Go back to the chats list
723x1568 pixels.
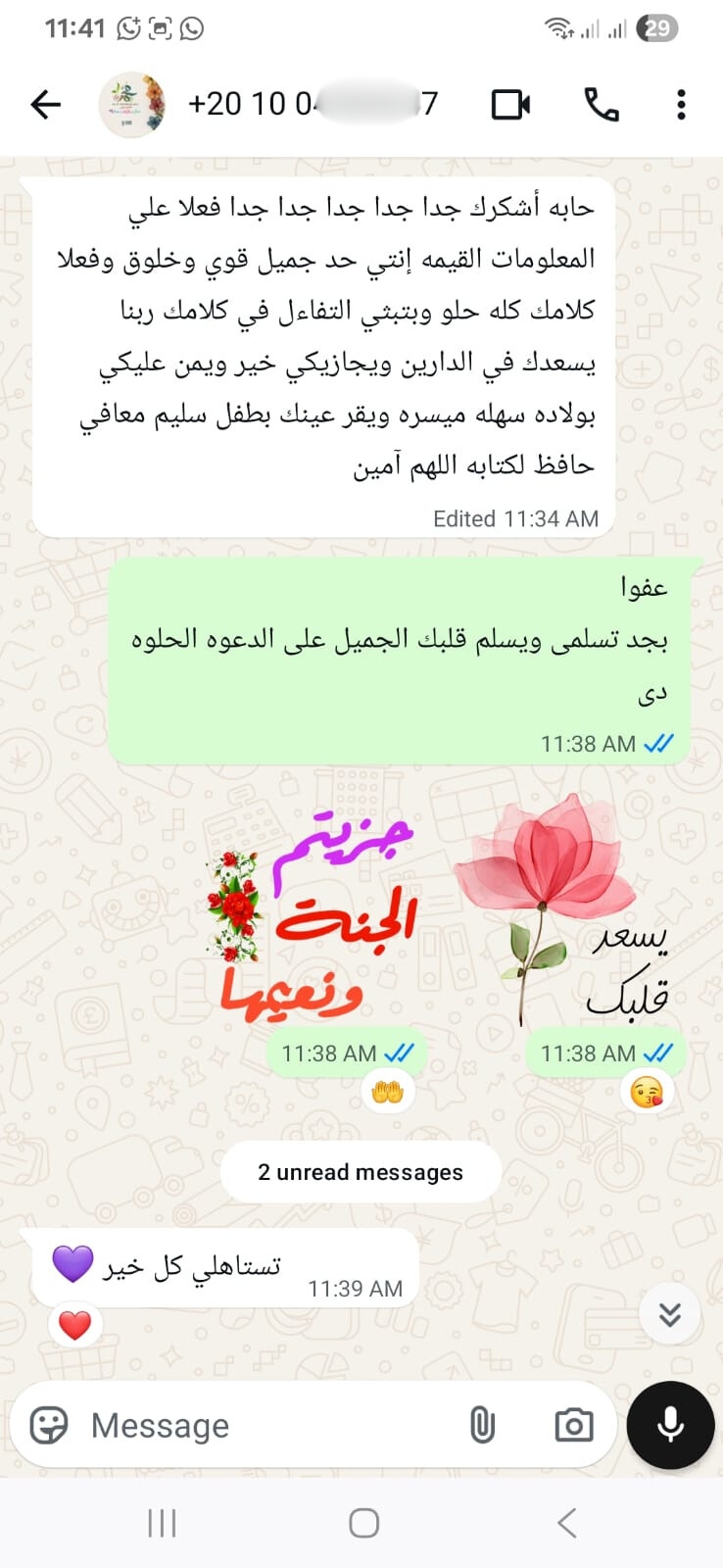pyautogui.click(x=45, y=104)
